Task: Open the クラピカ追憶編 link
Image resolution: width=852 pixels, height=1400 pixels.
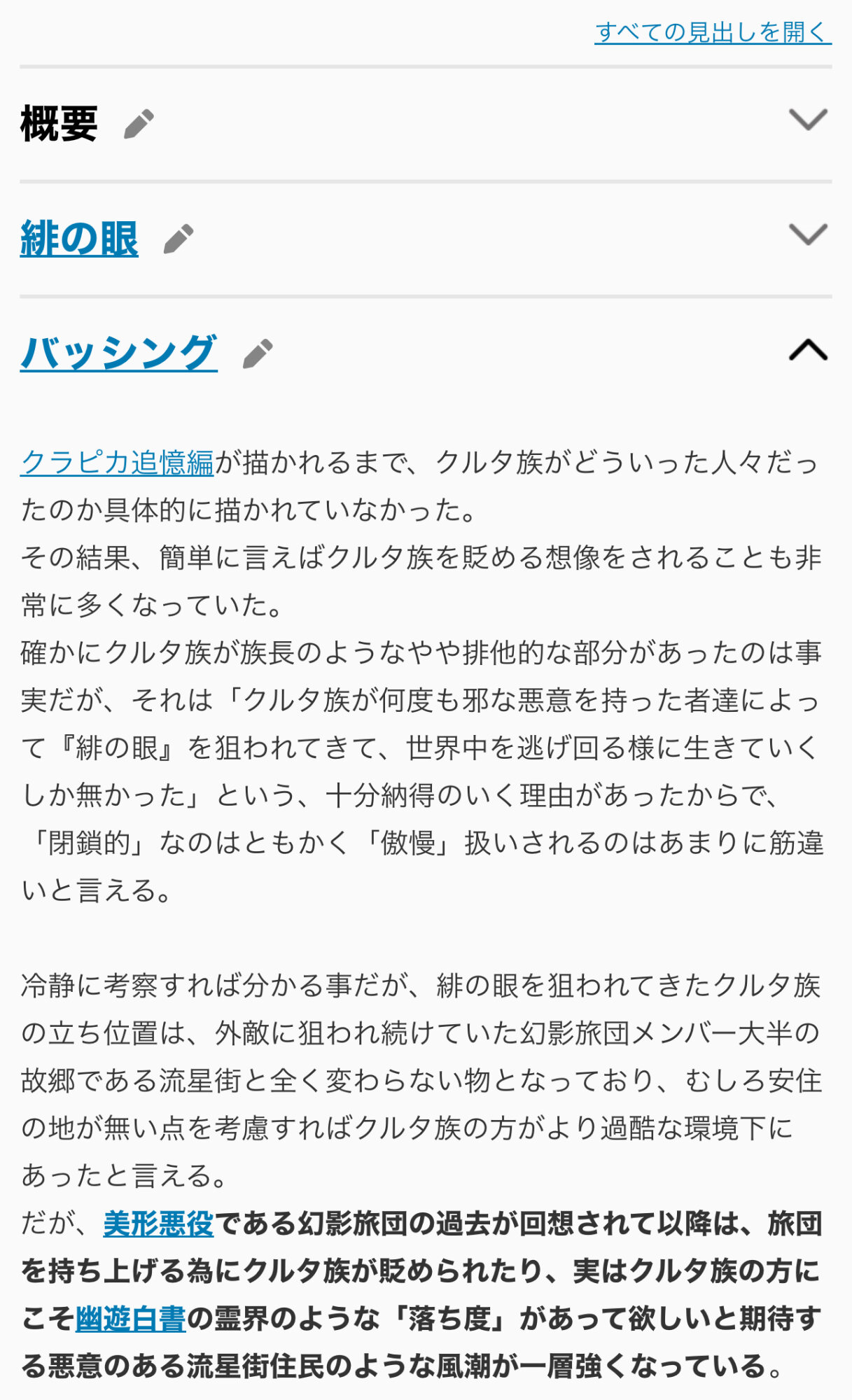Action: [117, 463]
